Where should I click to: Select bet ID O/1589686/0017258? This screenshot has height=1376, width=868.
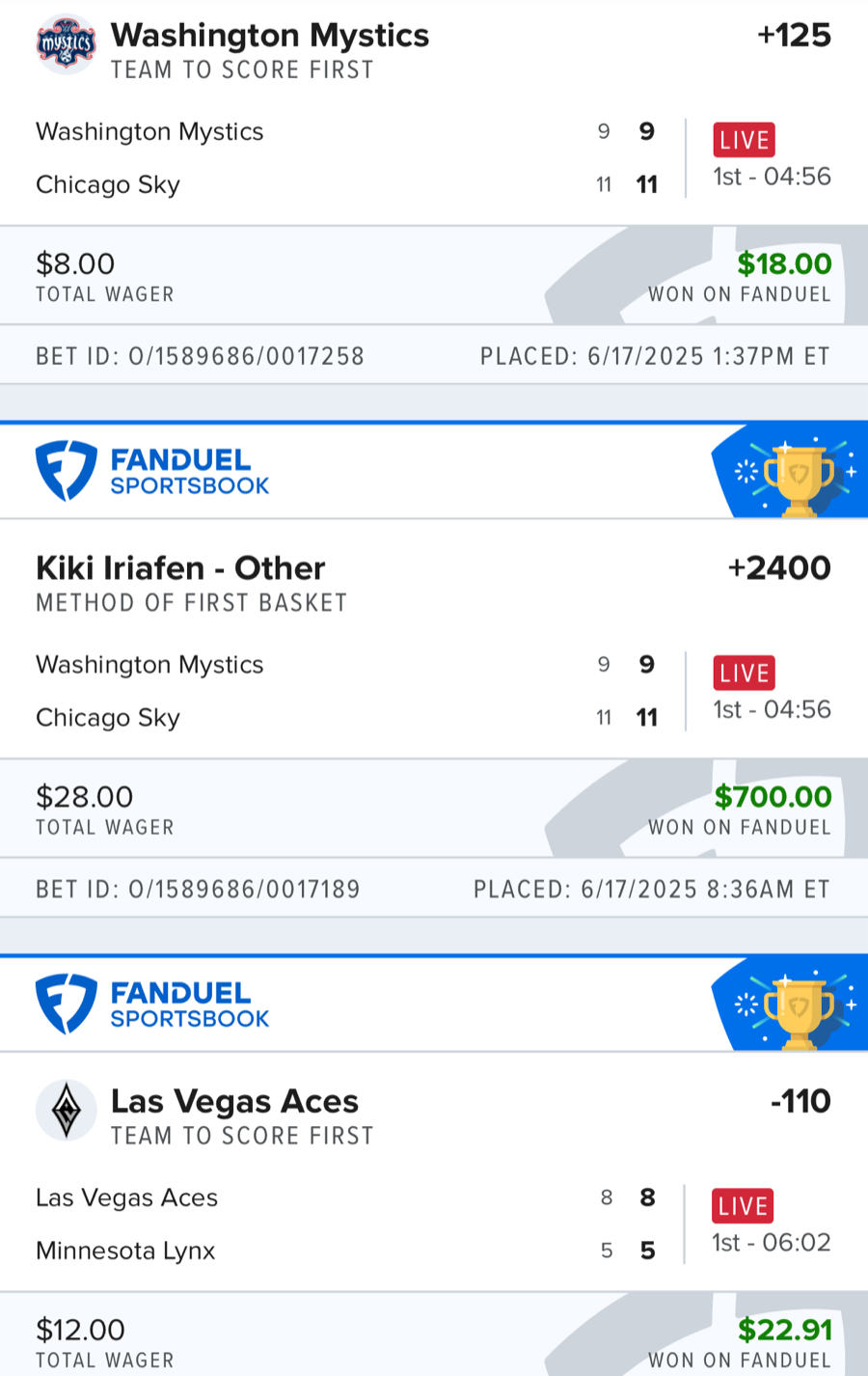pyautogui.click(x=200, y=355)
